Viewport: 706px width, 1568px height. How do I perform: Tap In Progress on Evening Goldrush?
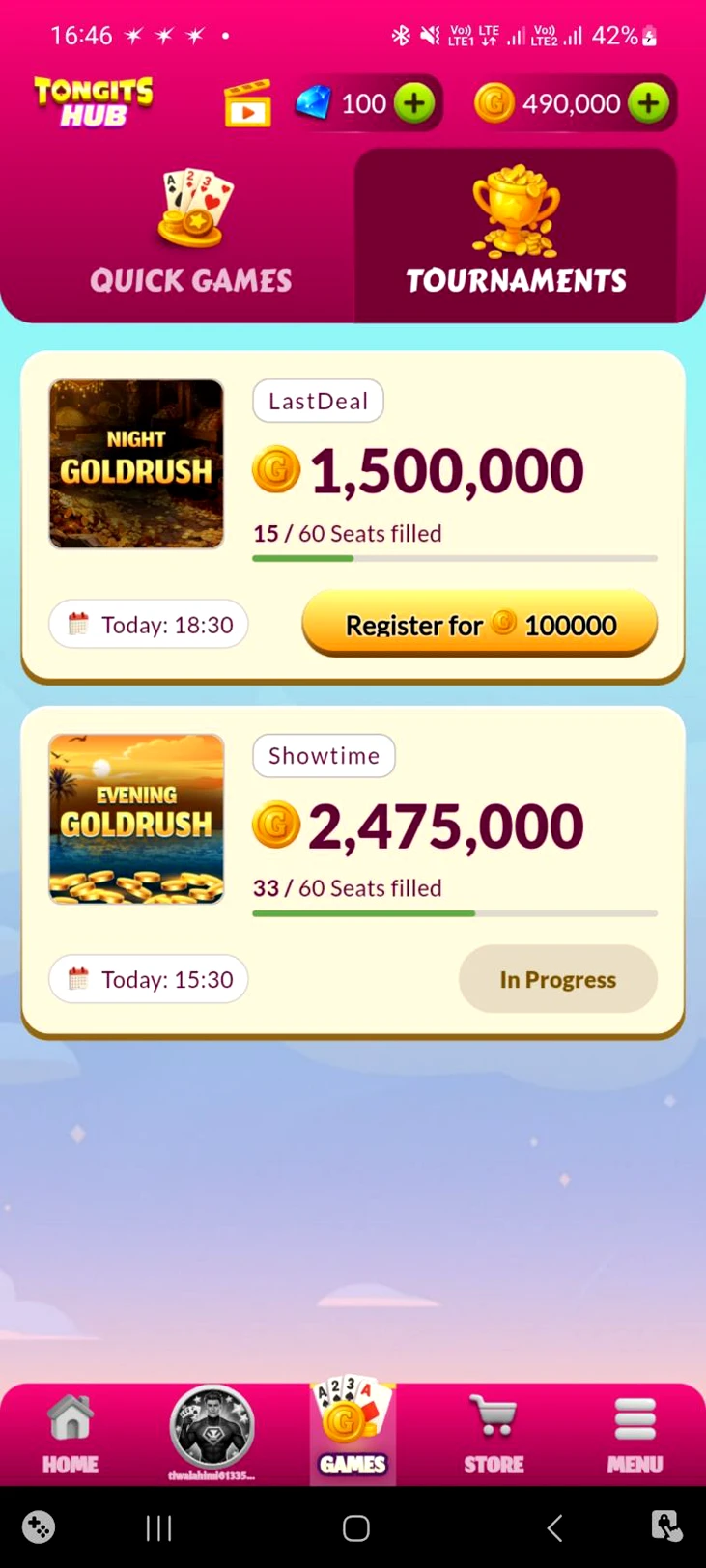click(557, 979)
